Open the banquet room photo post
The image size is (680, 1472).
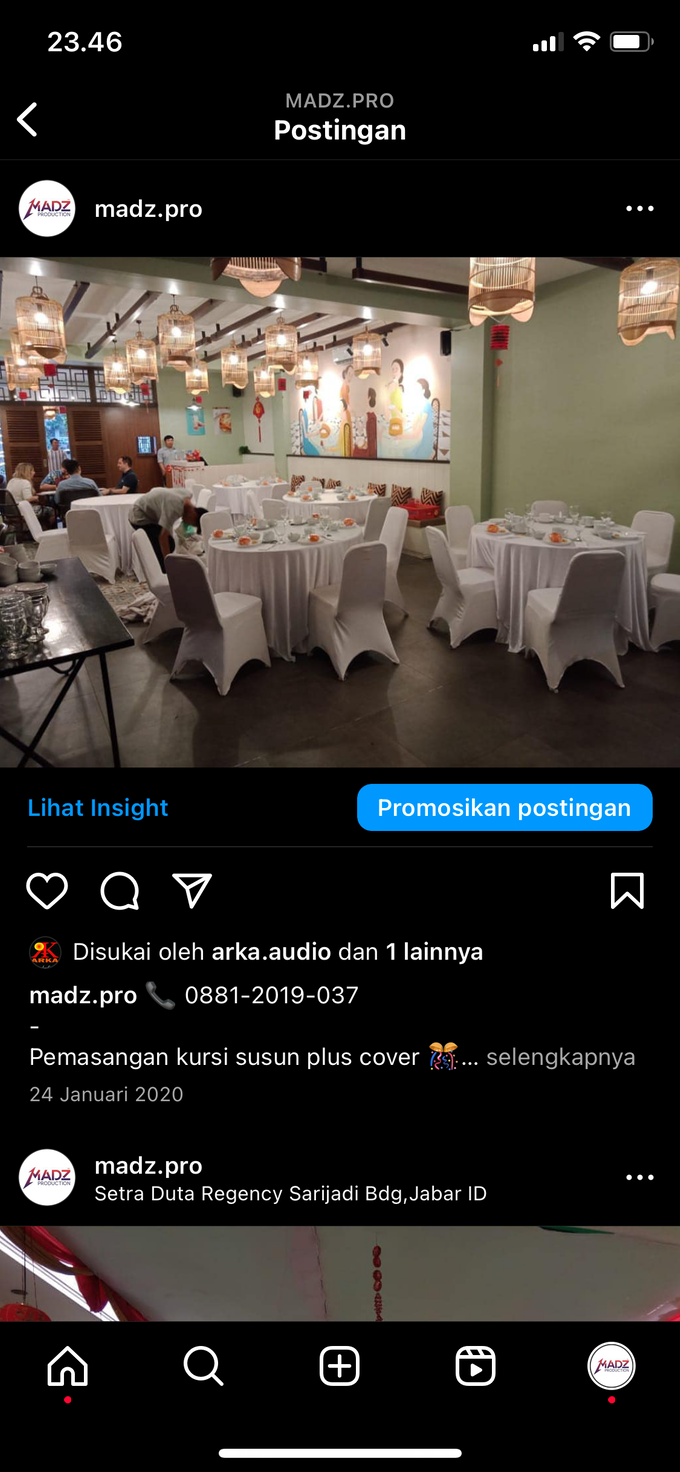click(340, 512)
